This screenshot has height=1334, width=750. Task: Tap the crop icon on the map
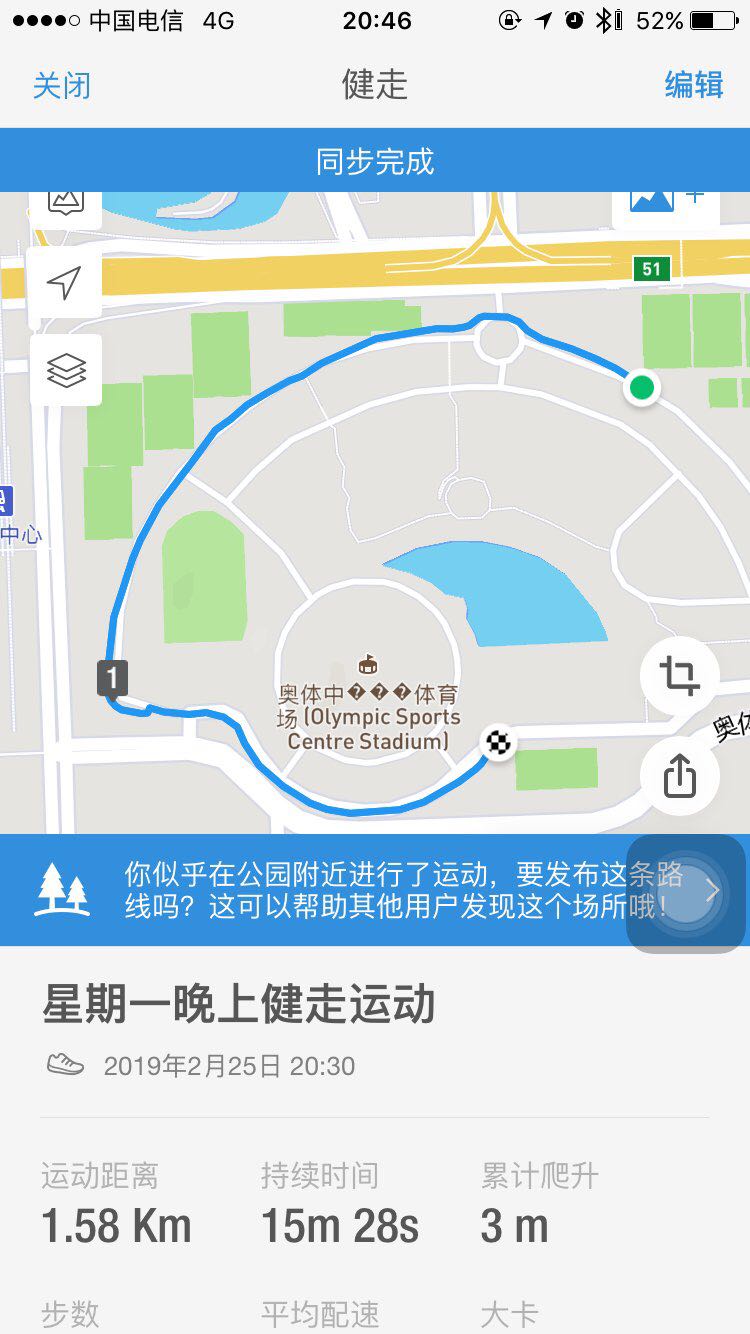pos(679,677)
